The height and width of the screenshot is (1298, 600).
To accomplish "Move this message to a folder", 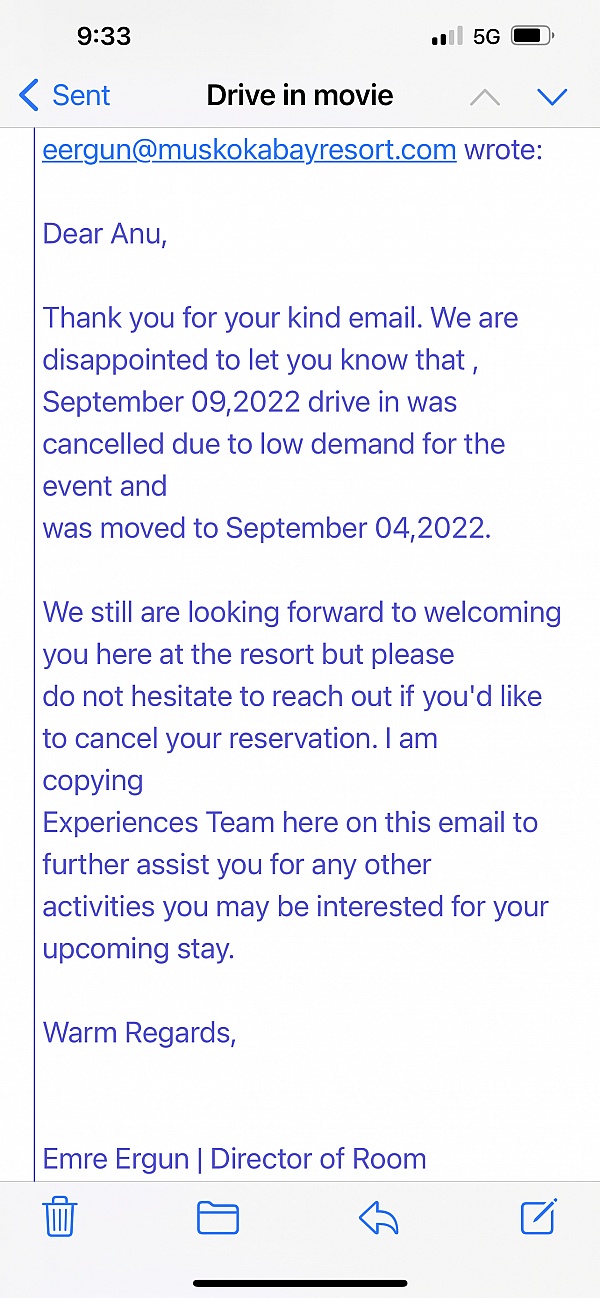I will pos(218,1217).
